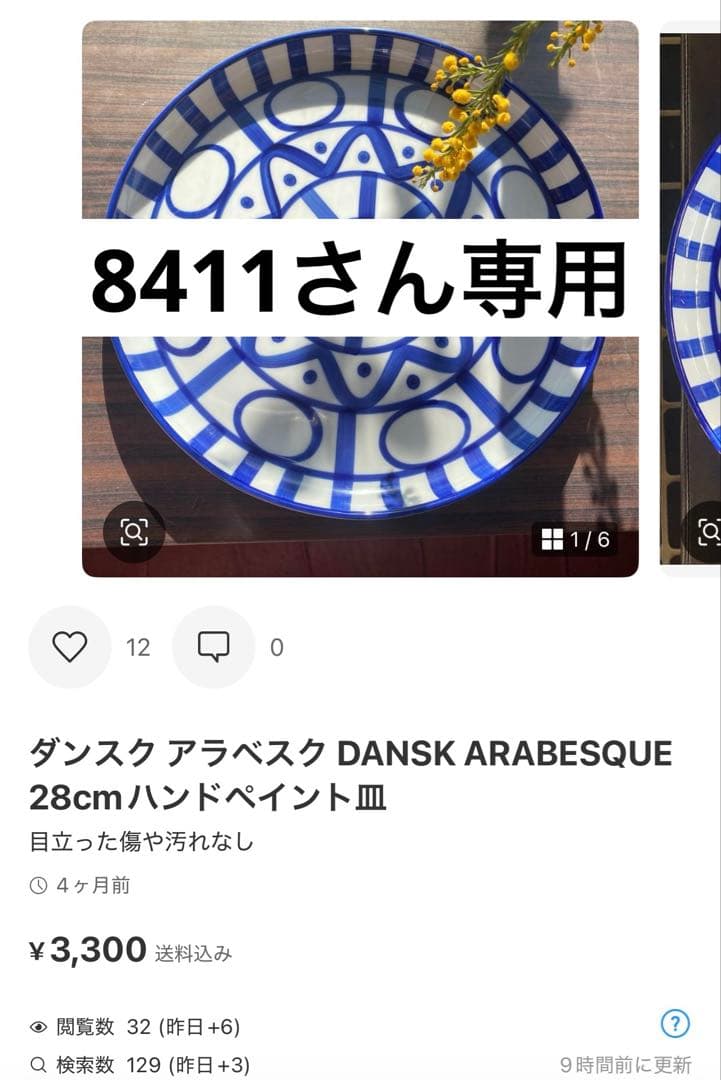721x1080 pixels.
Task: Tap the clock icon beside 4ヶ月前
Action: pyautogui.click(x=38, y=884)
